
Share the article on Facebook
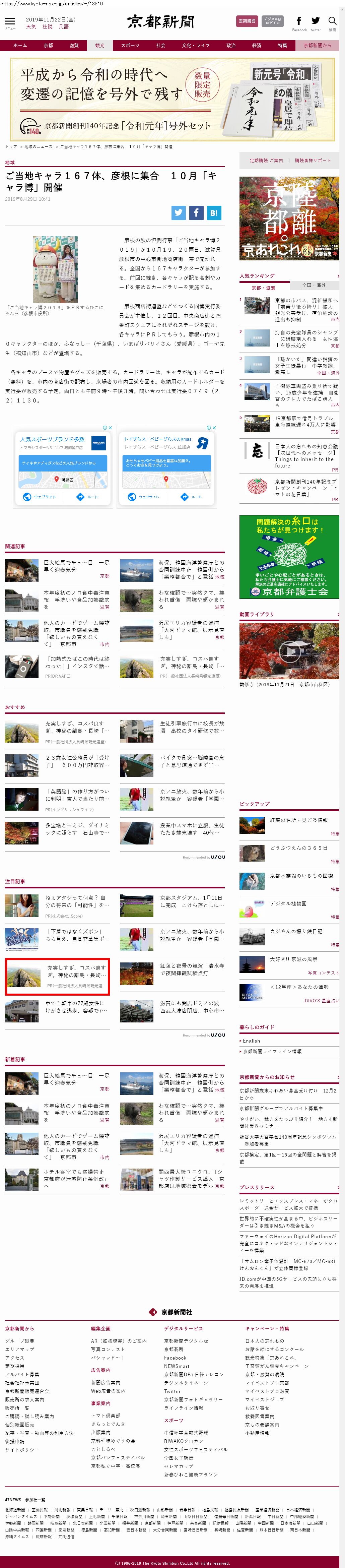[196, 212]
